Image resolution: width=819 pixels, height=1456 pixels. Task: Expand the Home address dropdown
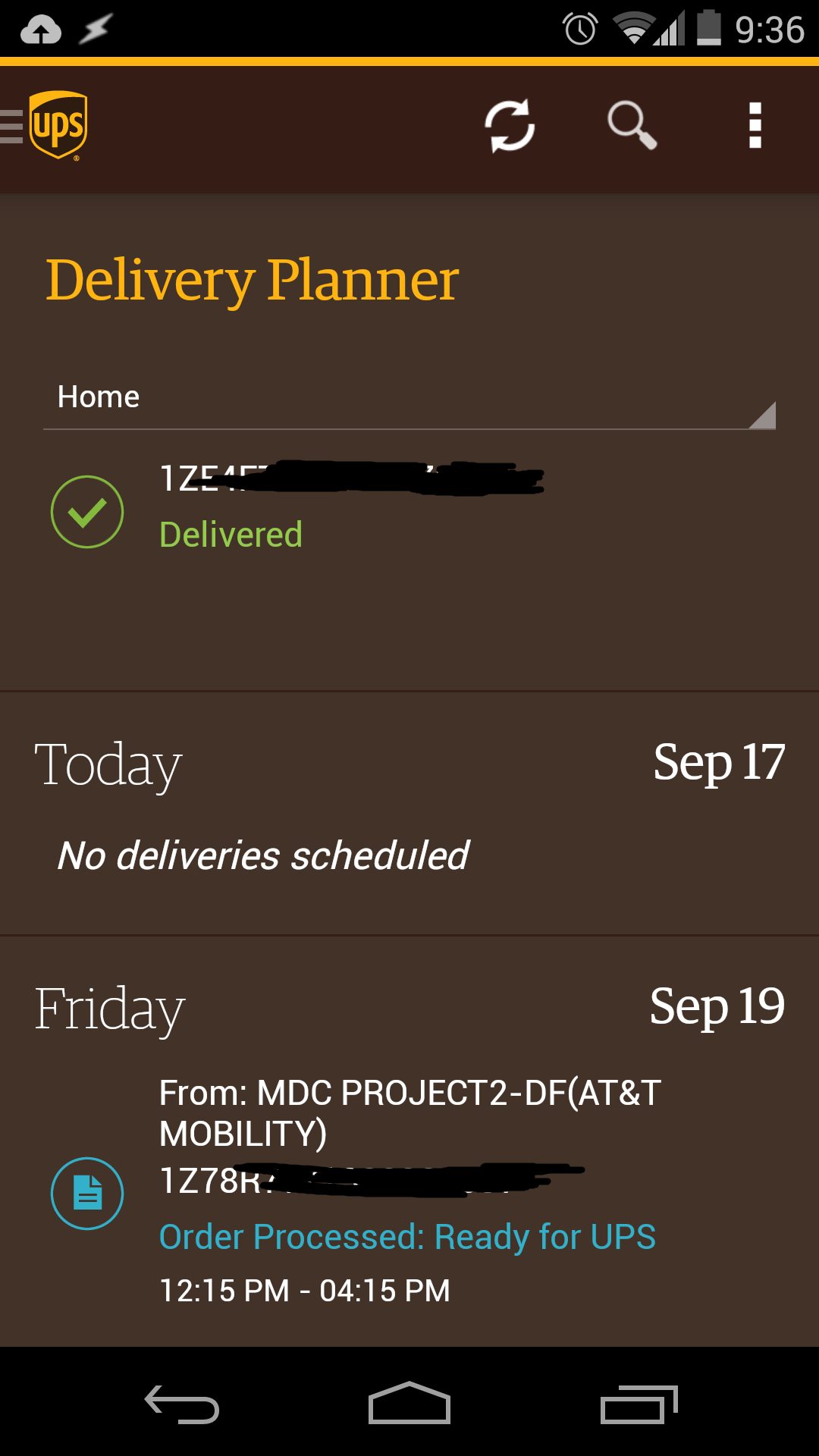click(x=409, y=398)
